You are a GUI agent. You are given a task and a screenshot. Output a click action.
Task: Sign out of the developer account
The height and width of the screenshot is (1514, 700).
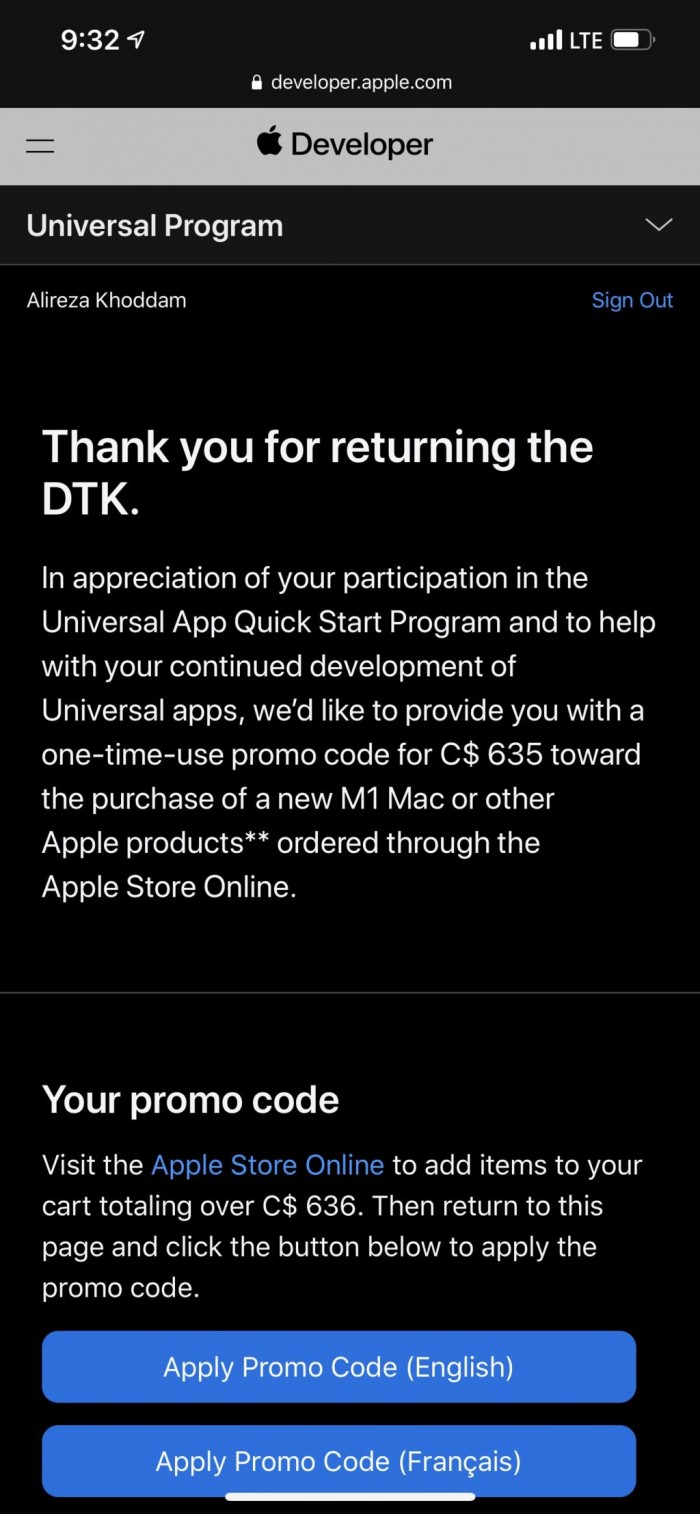coord(632,300)
